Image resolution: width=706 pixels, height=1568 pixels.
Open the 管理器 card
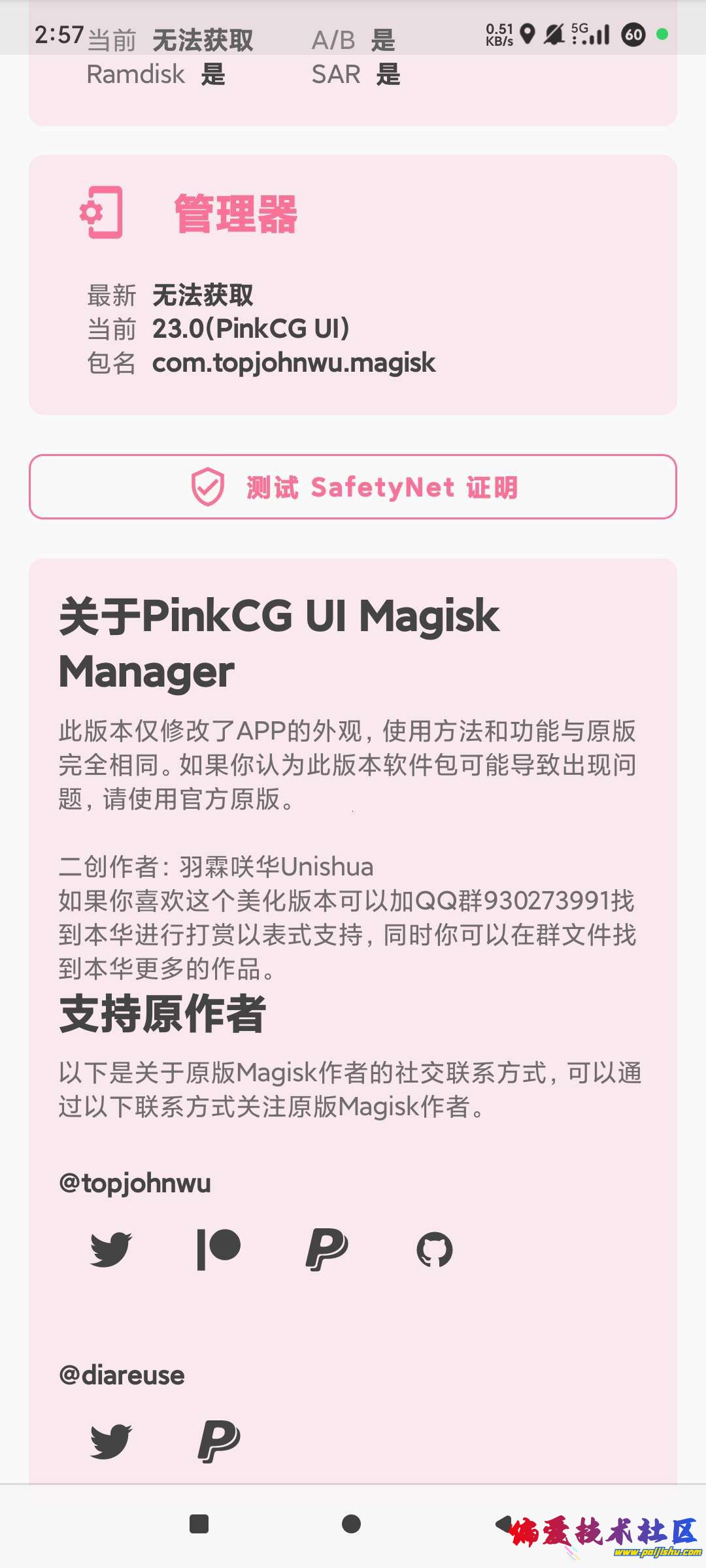coord(353,284)
